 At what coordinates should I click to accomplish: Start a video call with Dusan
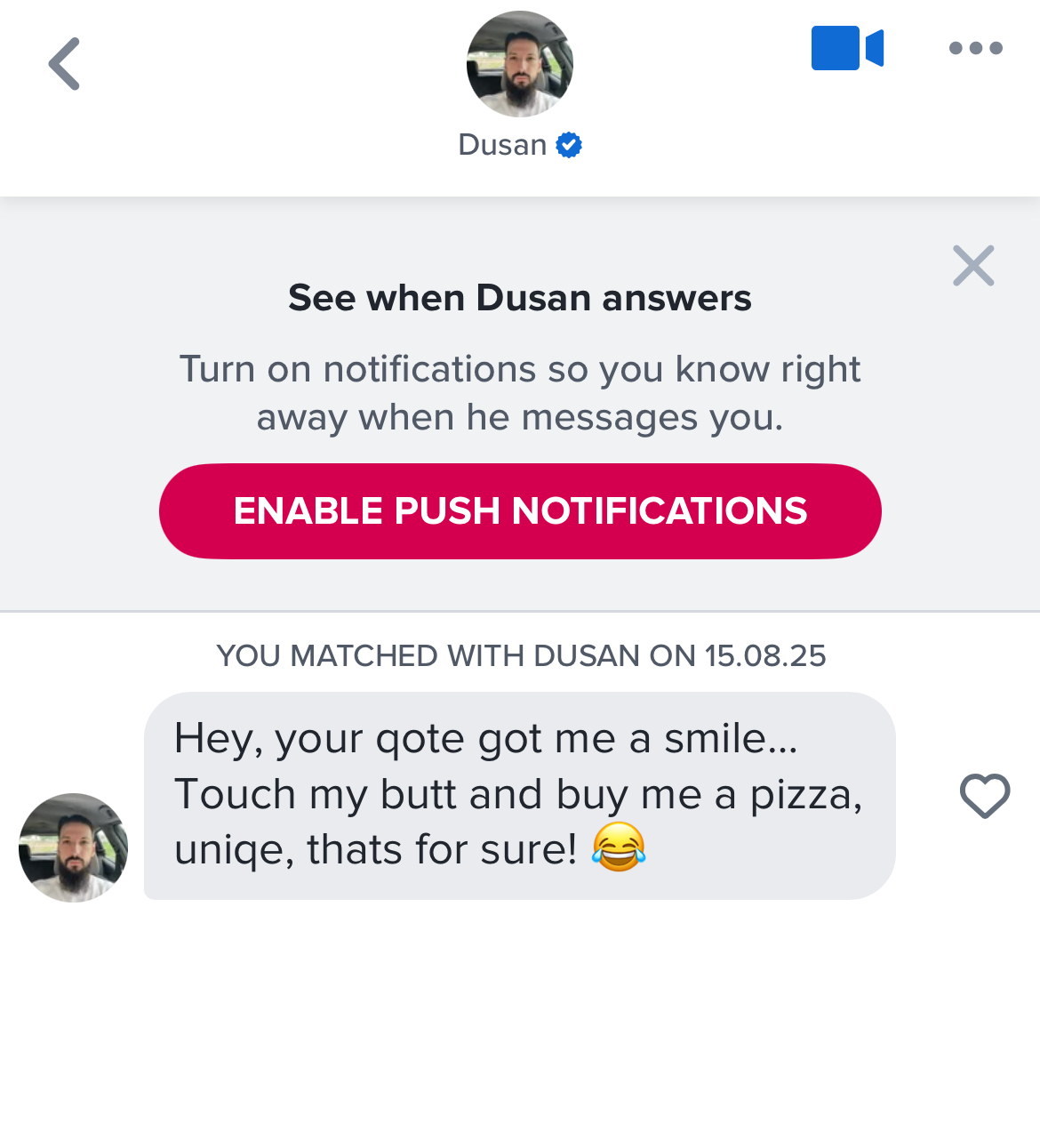tap(846, 48)
